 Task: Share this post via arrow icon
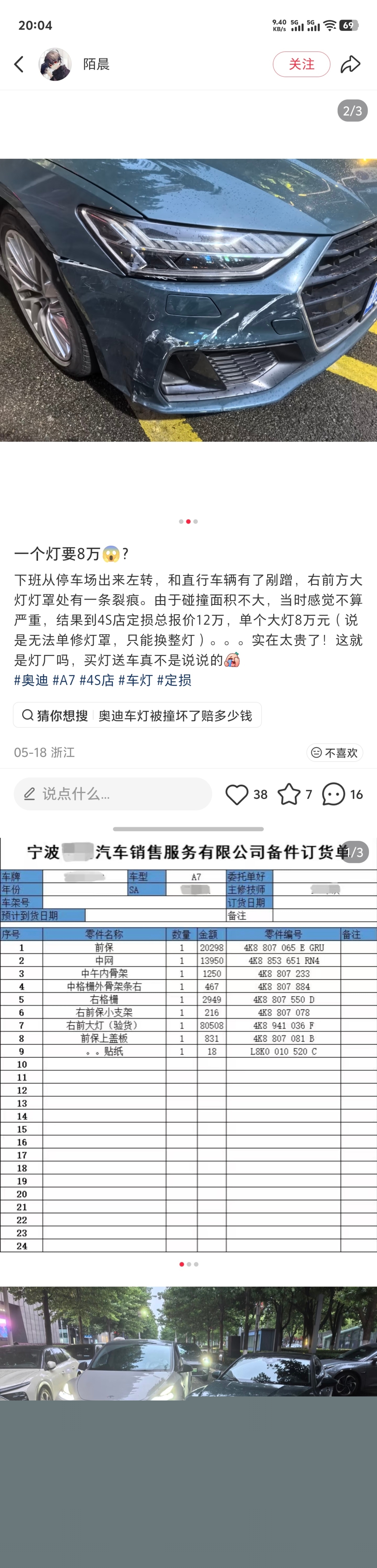point(350,64)
